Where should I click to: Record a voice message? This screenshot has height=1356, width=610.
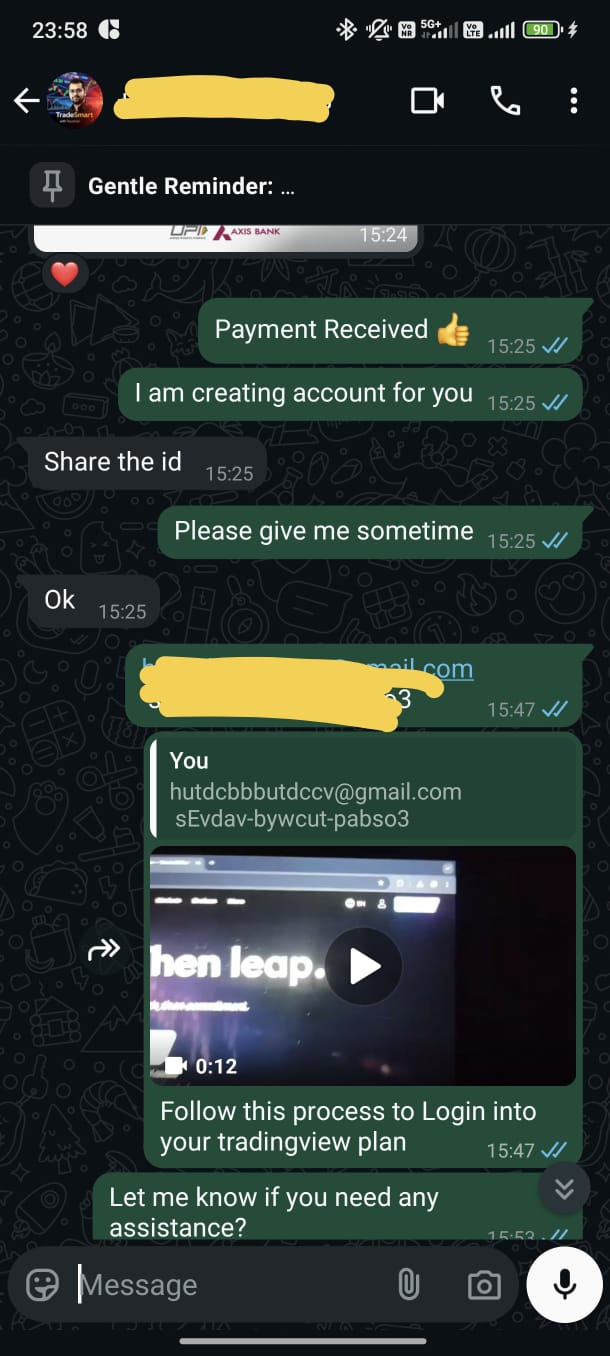tap(565, 1284)
